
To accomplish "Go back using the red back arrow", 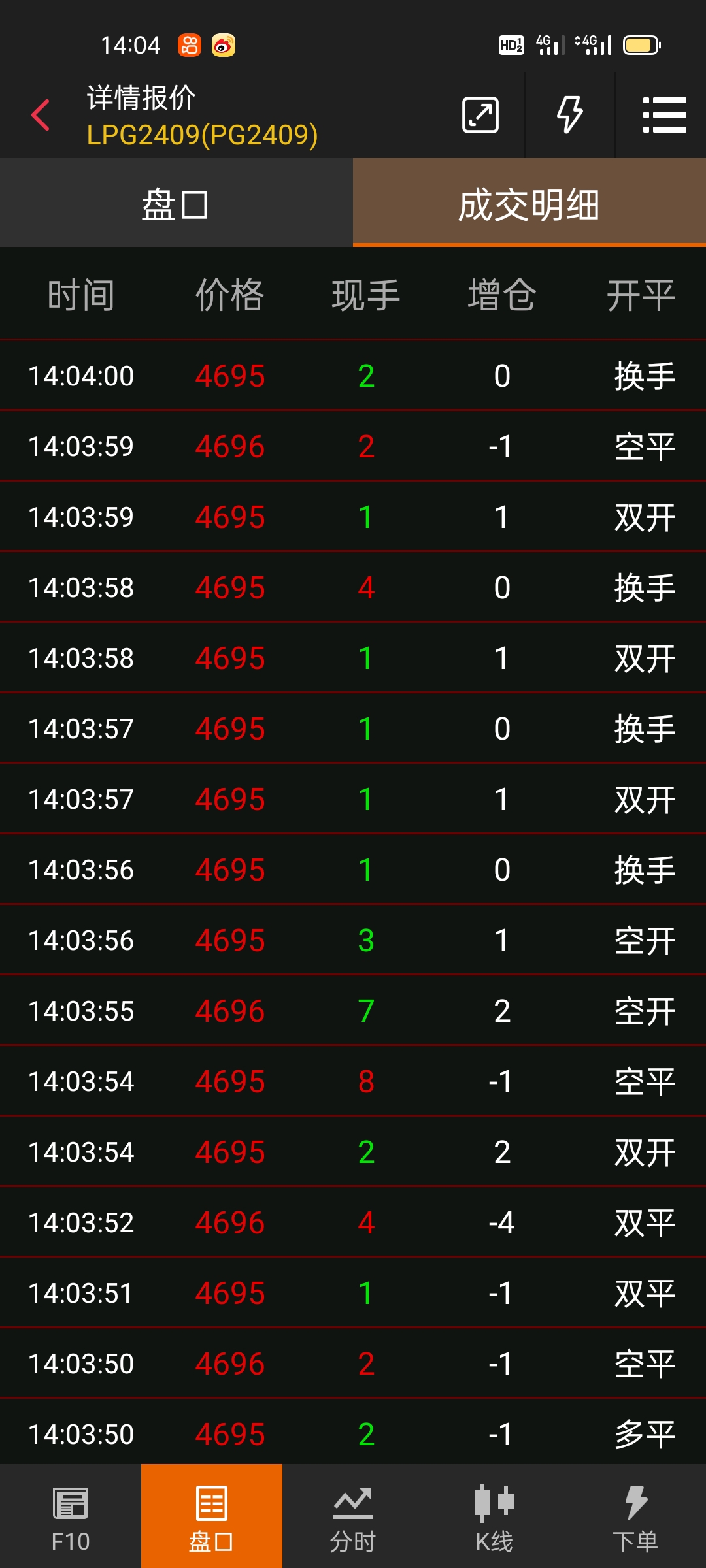I will point(41,114).
